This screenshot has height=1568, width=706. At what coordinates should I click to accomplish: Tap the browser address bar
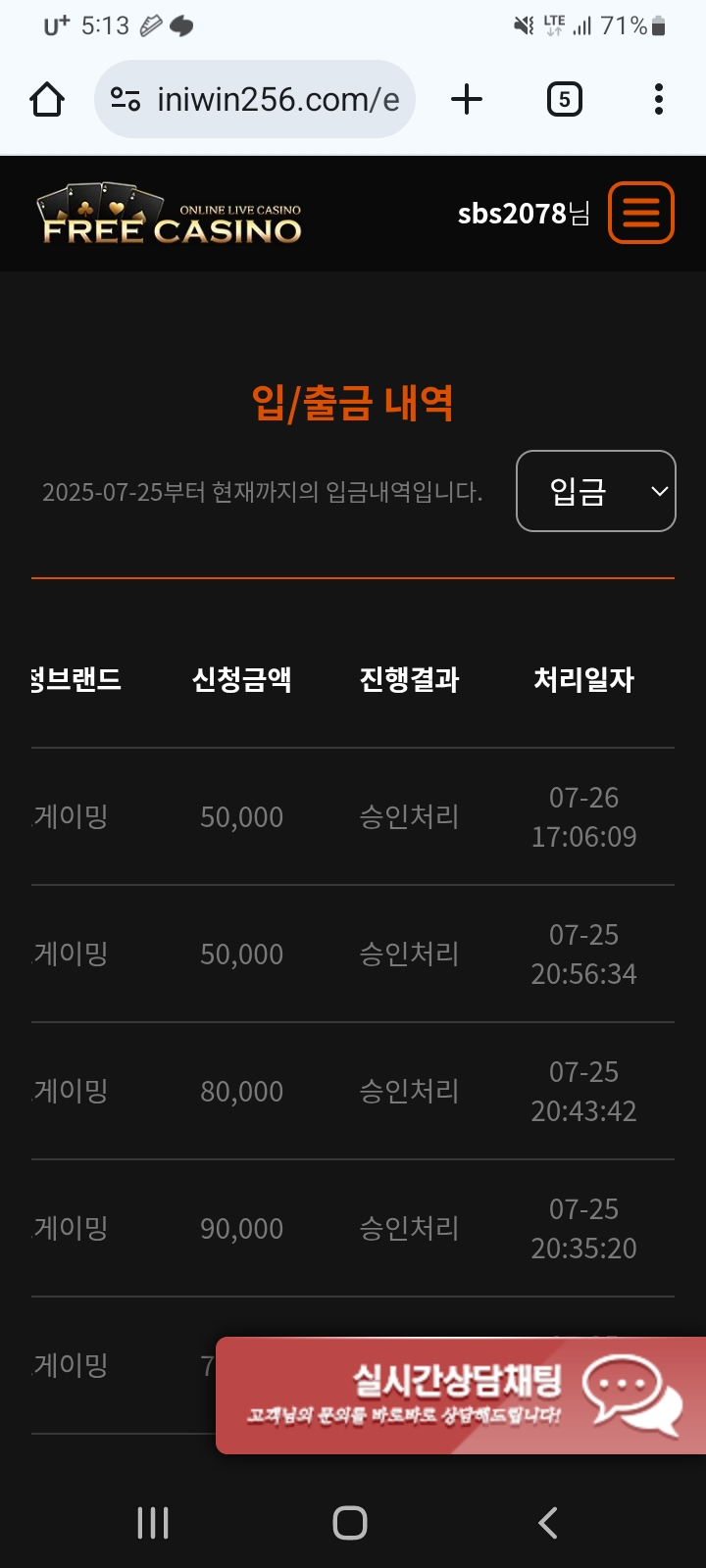[255, 99]
